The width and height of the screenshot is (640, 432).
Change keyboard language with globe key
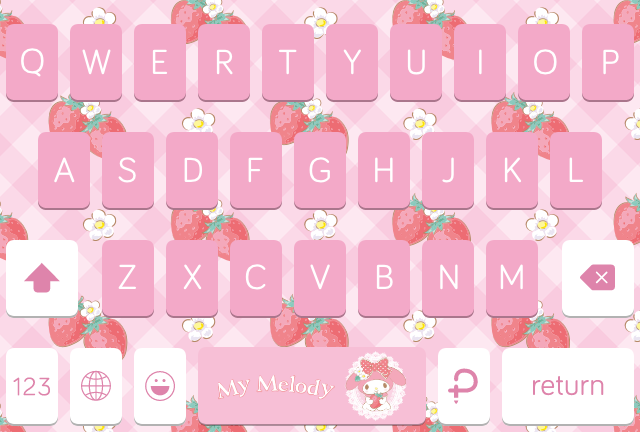[x=96, y=385]
